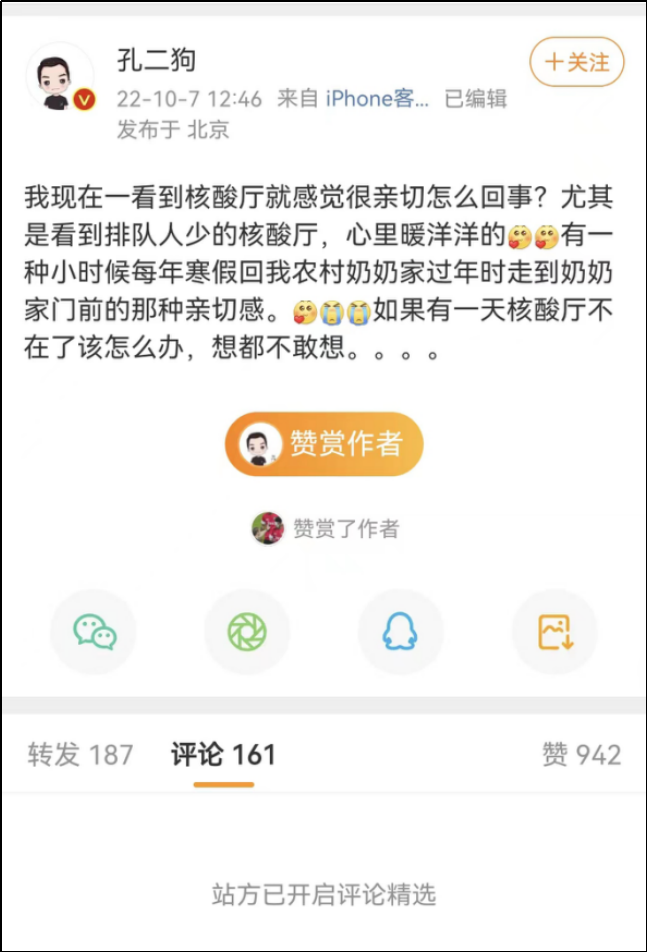
Task: Share the post to WeChat
Action: (94, 632)
